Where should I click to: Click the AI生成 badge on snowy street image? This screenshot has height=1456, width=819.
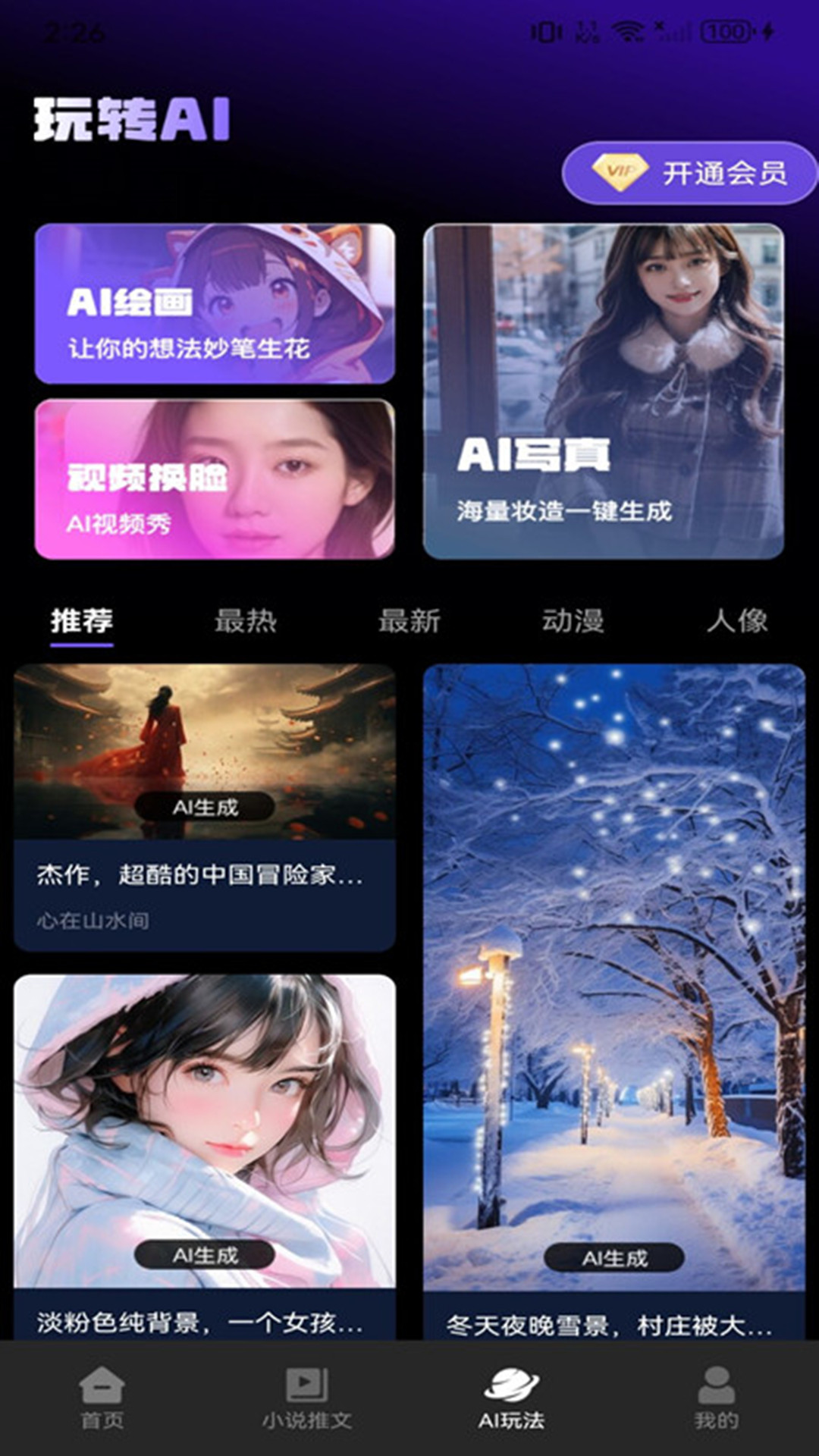[x=615, y=1256]
